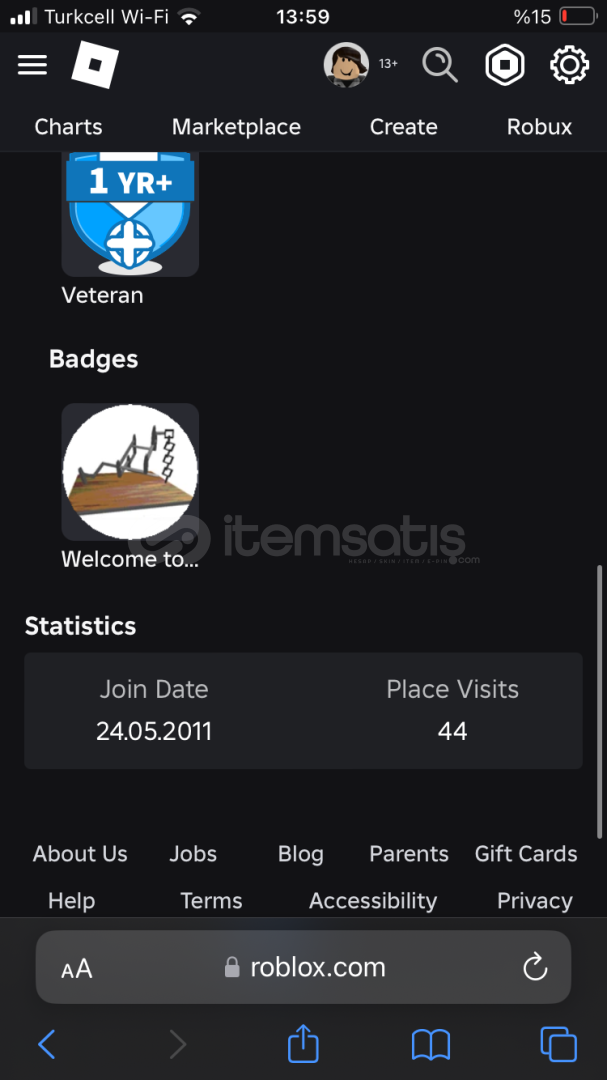Open the Robux balance icon
Viewport: 607px width, 1080px height.
pyautogui.click(x=505, y=65)
